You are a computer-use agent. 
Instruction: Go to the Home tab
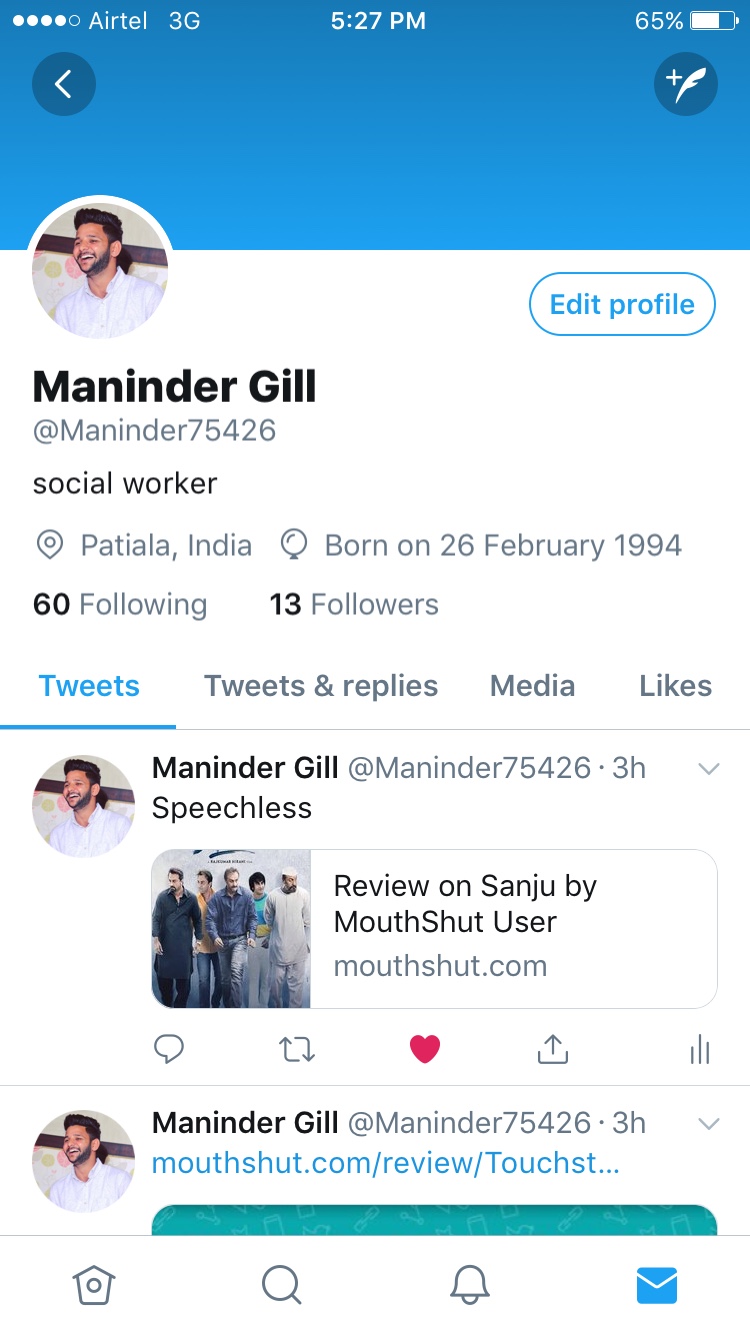coord(94,1285)
